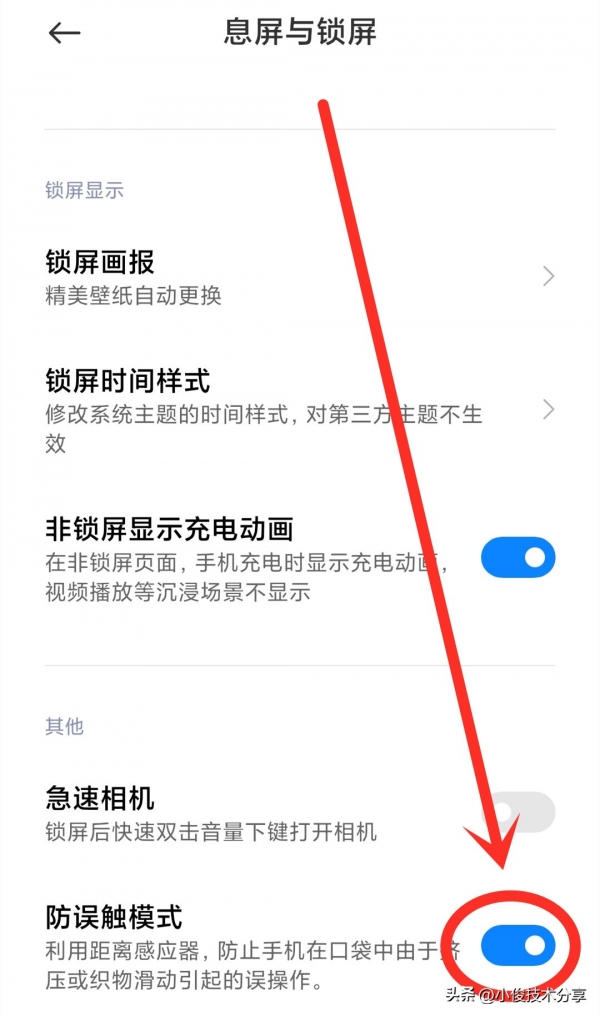Open 锁屏时间样式 options
This screenshot has width=600, height=1016.
tap(300, 410)
